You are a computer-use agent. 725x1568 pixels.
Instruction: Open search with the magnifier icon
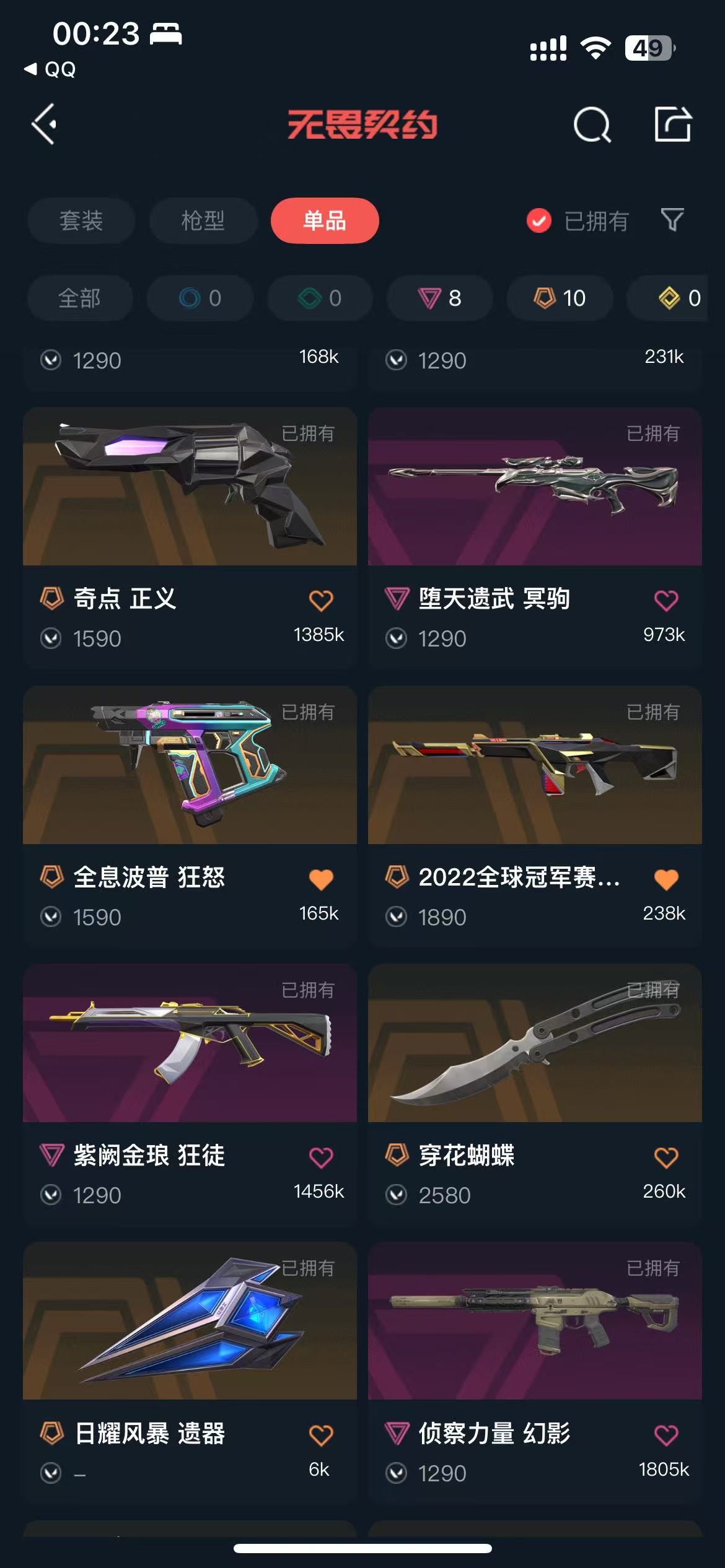pyautogui.click(x=592, y=125)
